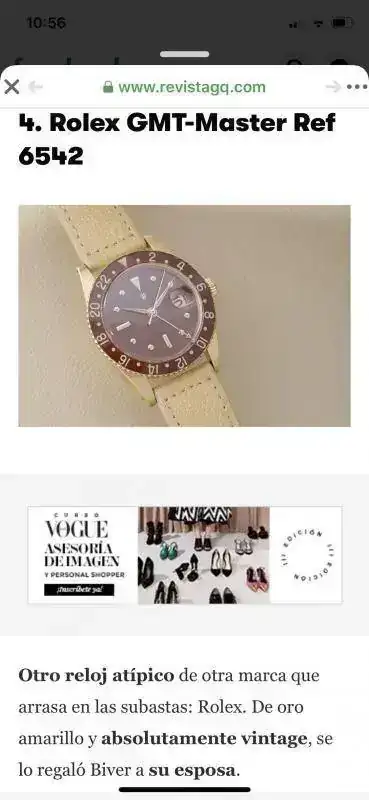The height and width of the screenshot is (800, 369).
Task: Open the browser overflow menu
Action: click(357, 87)
